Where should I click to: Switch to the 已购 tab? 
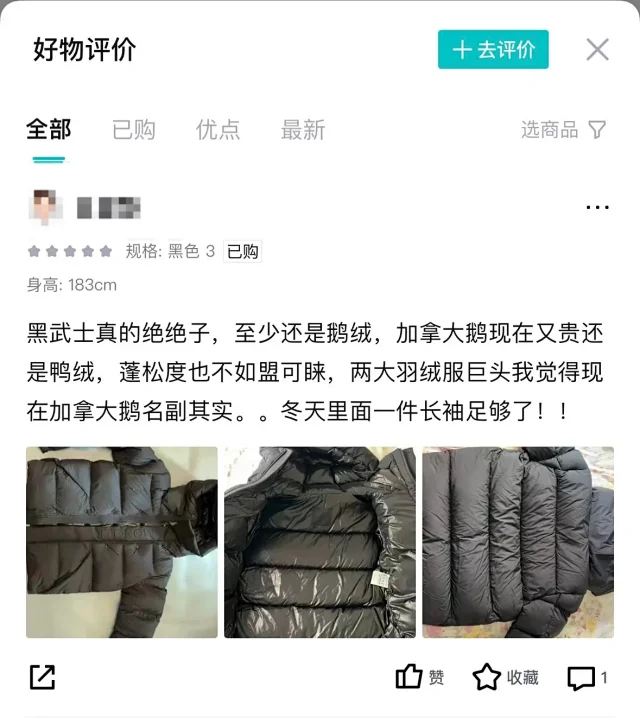click(133, 130)
